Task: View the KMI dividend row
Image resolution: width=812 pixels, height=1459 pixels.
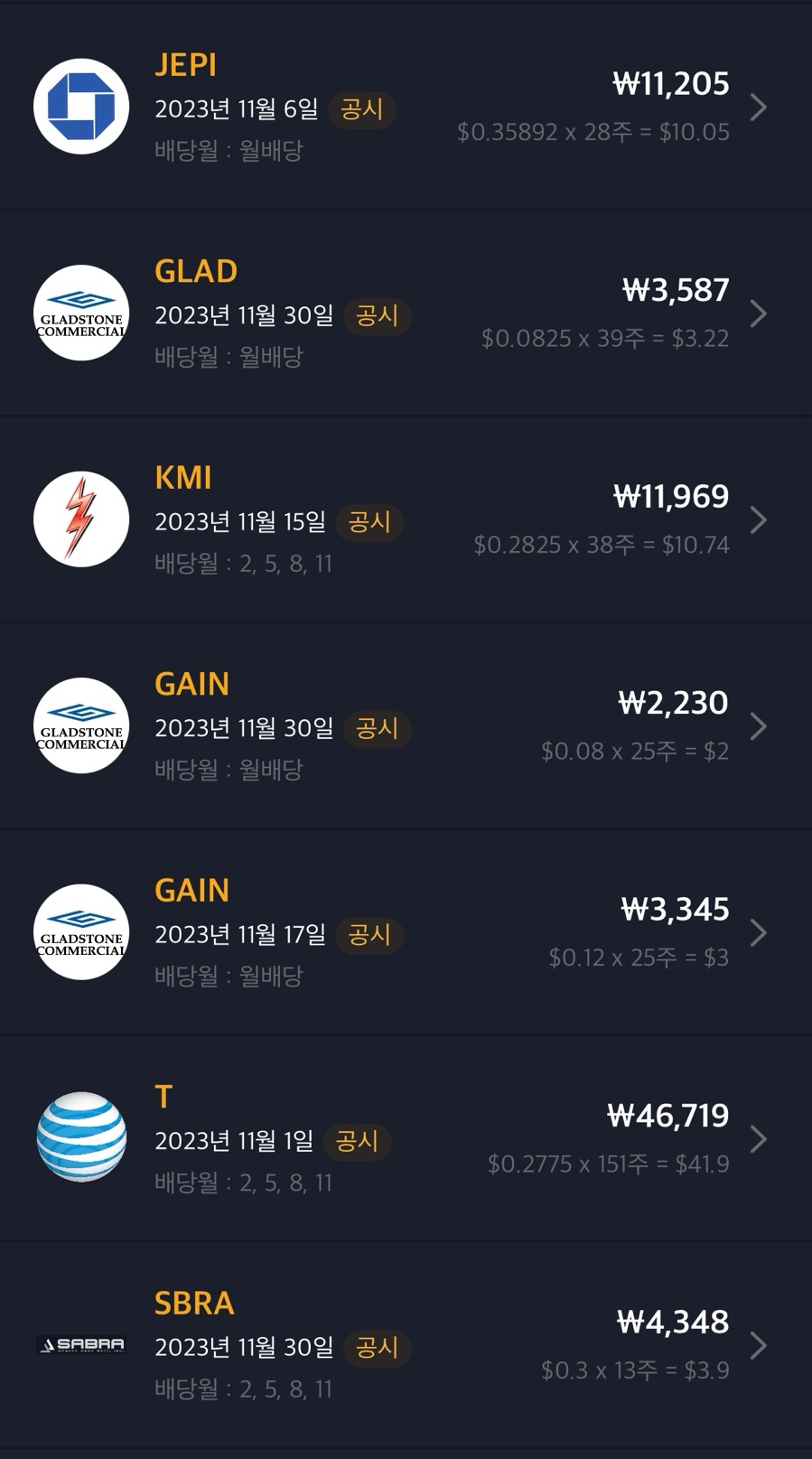Action: 406,519
